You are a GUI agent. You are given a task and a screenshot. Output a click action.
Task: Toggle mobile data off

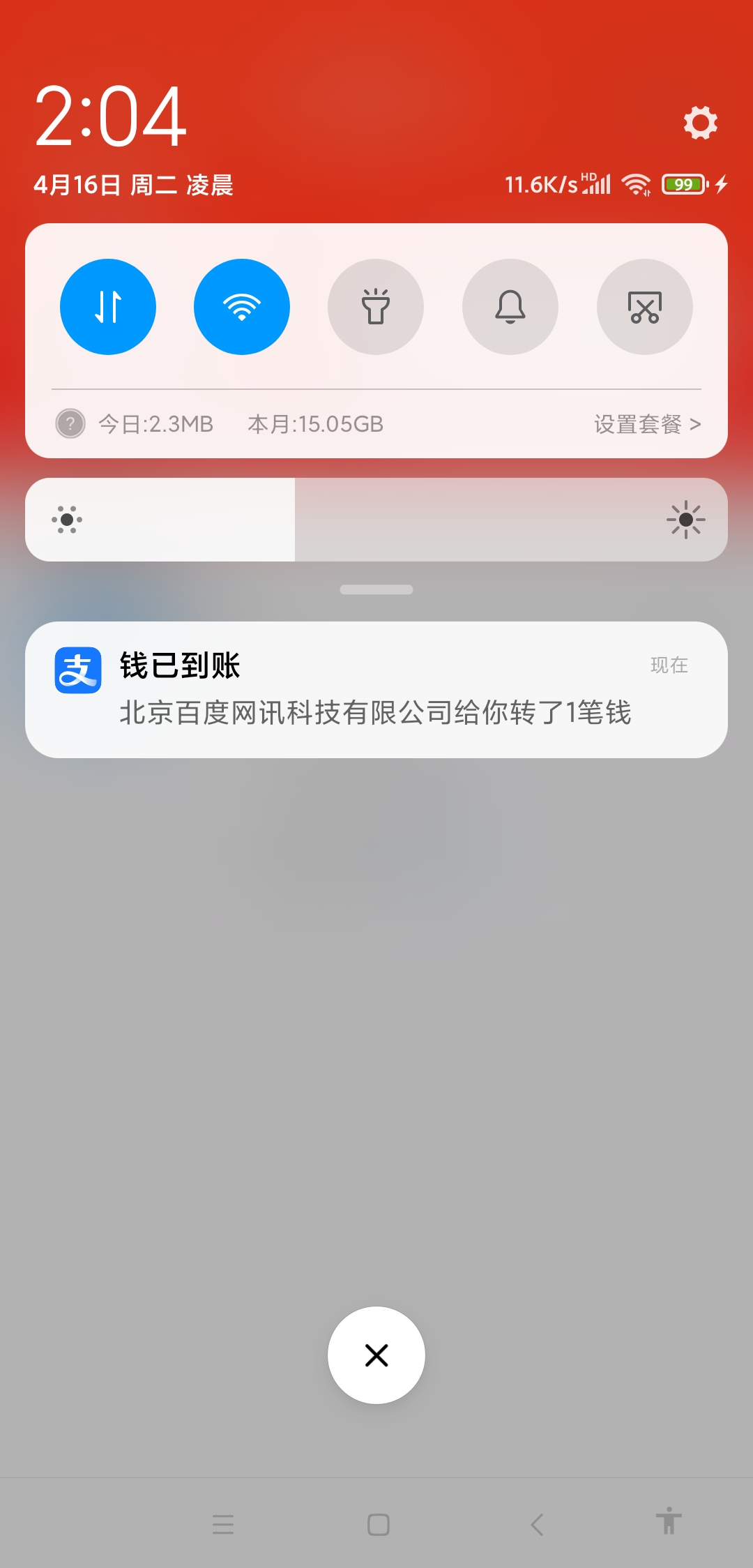108,307
